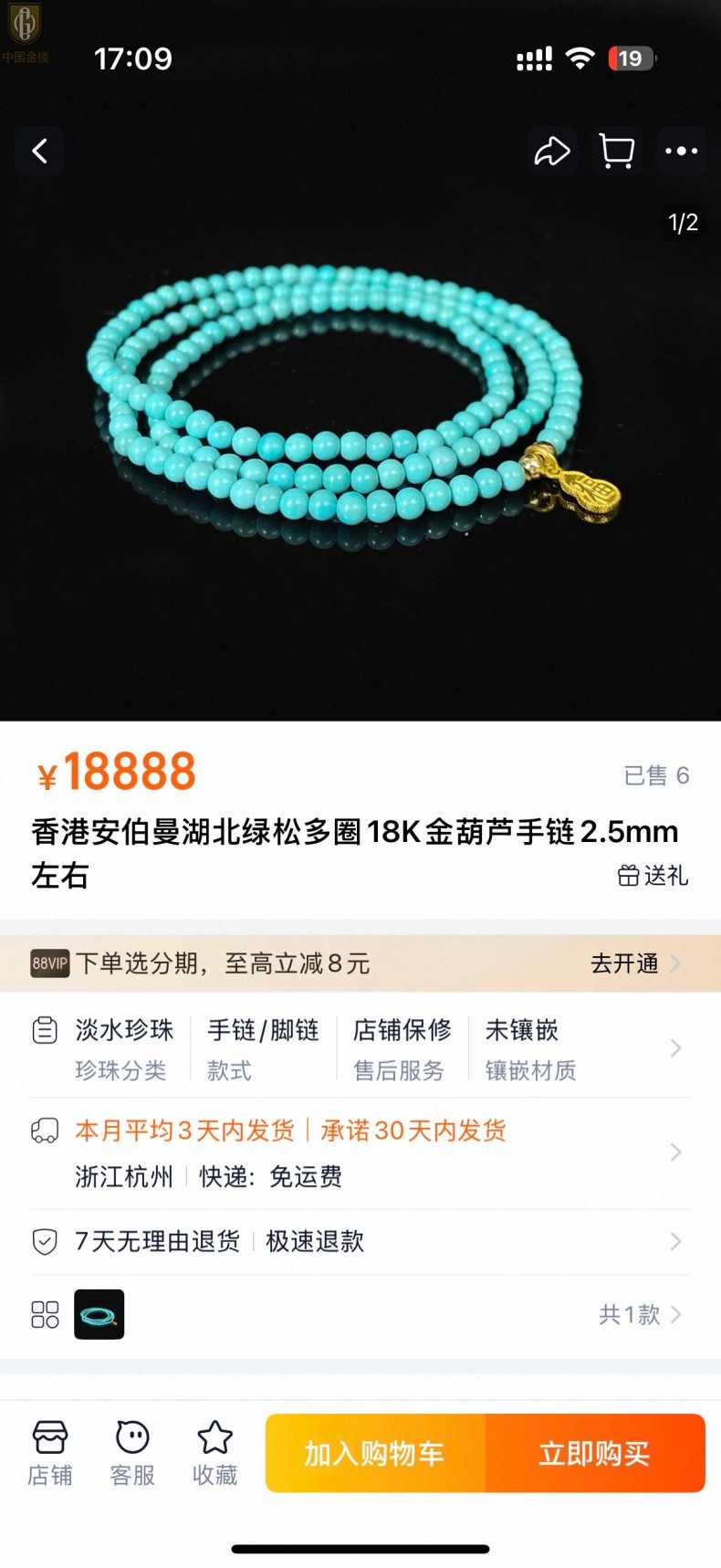721x1568 pixels.
Task: Open the three-dot overflow menu
Action: coord(681,151)
